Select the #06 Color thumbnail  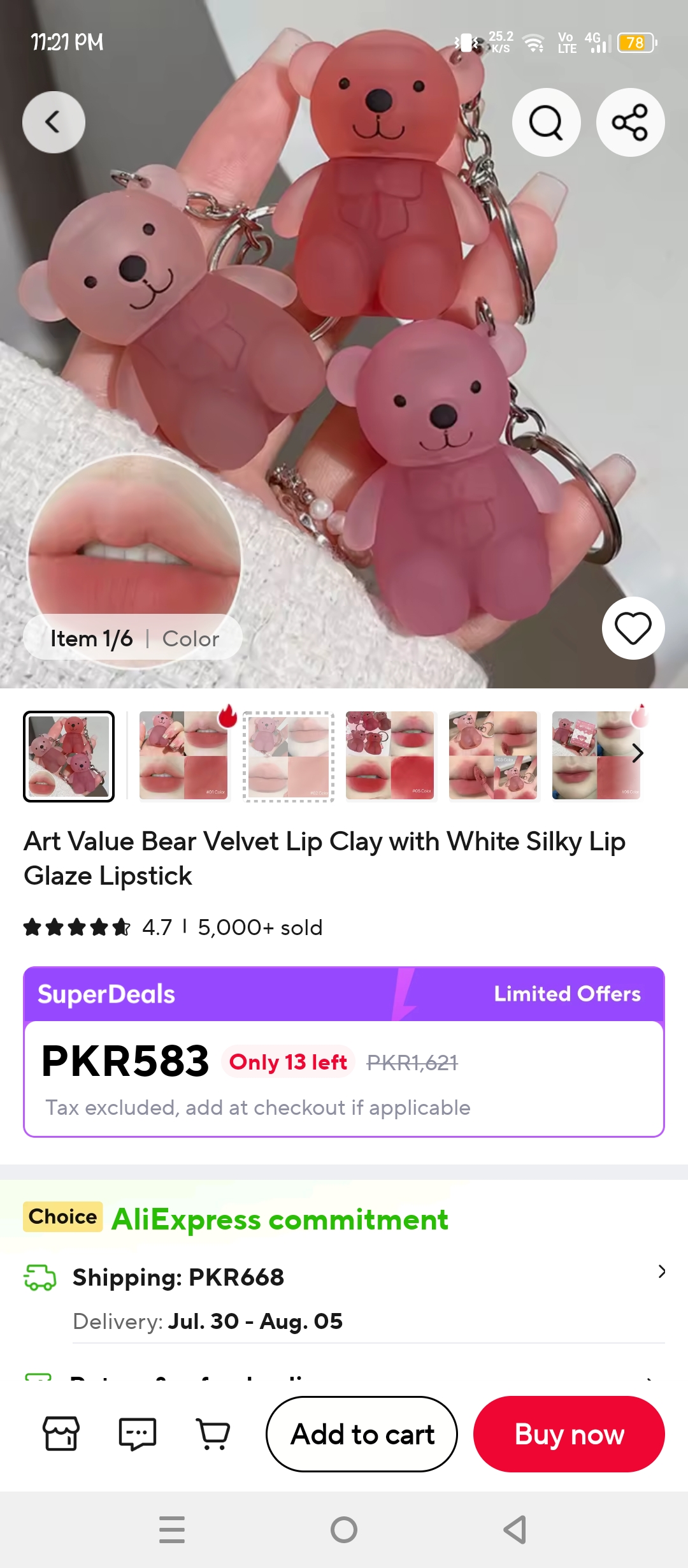[596, 756]
